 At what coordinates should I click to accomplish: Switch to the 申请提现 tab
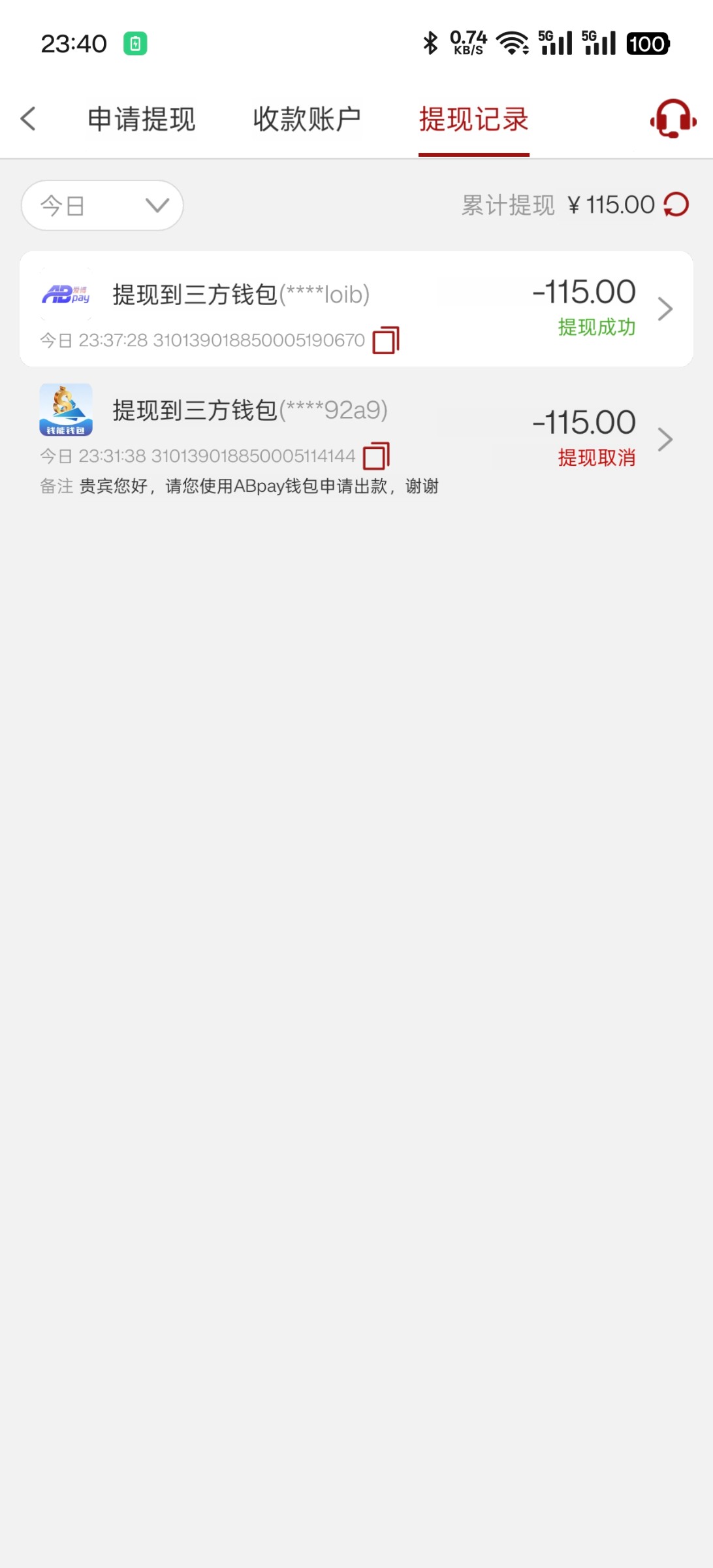[142, 120]
